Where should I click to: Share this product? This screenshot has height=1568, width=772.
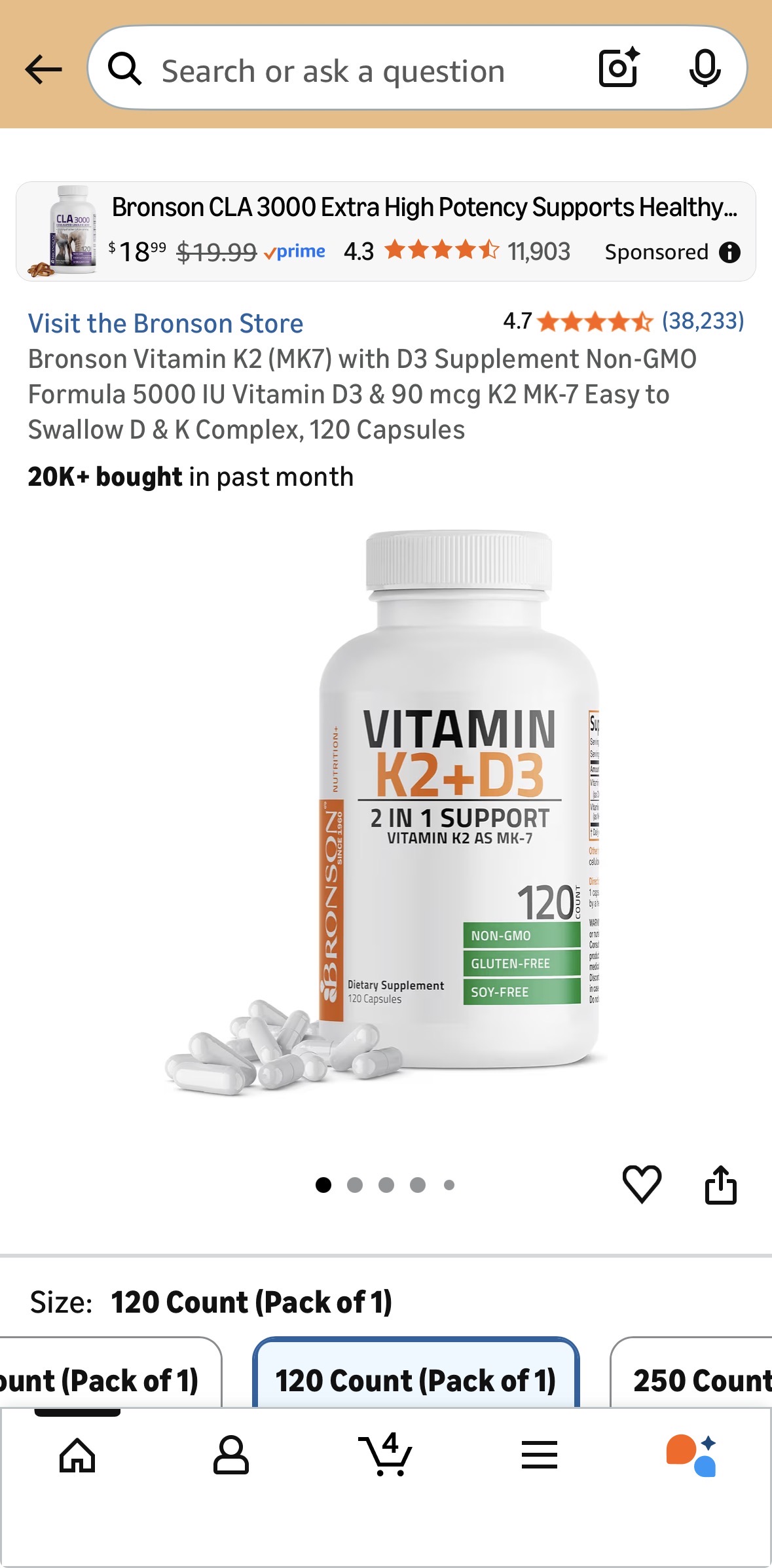[x=720, y=1184]
